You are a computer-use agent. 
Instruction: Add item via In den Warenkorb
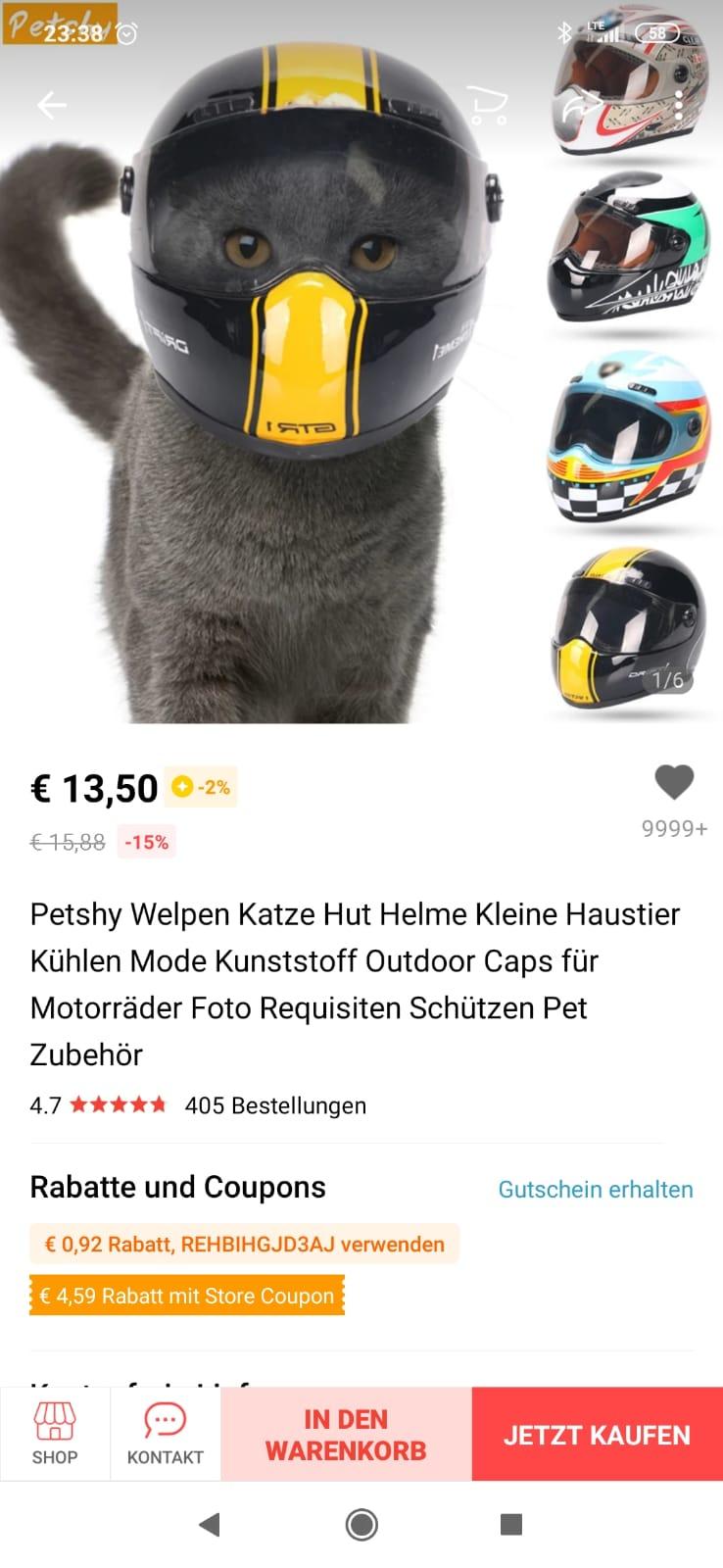(x=346, y=1435)
